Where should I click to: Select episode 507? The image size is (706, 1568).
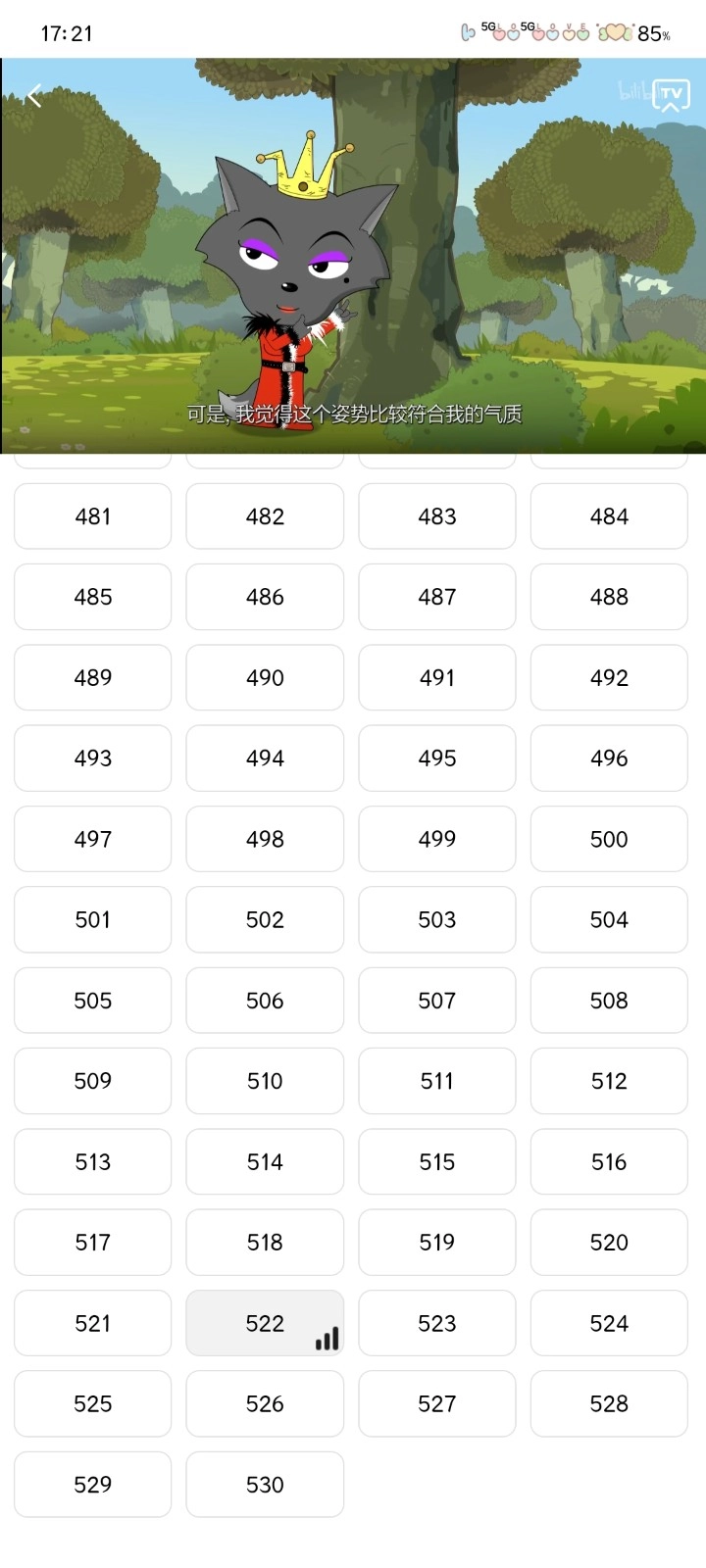[437, 1001]
